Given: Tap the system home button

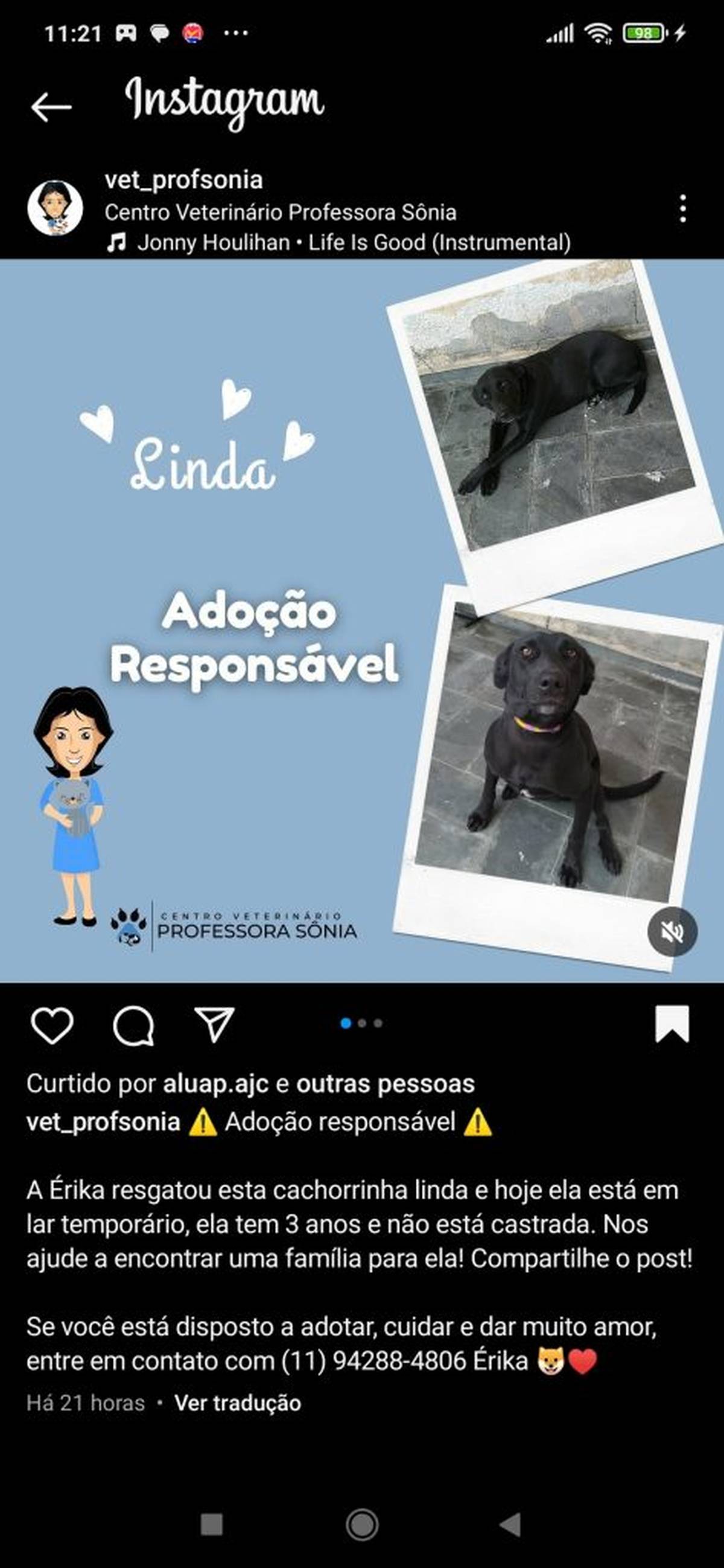Looking at the screenshot, I should coord(362,1525).
